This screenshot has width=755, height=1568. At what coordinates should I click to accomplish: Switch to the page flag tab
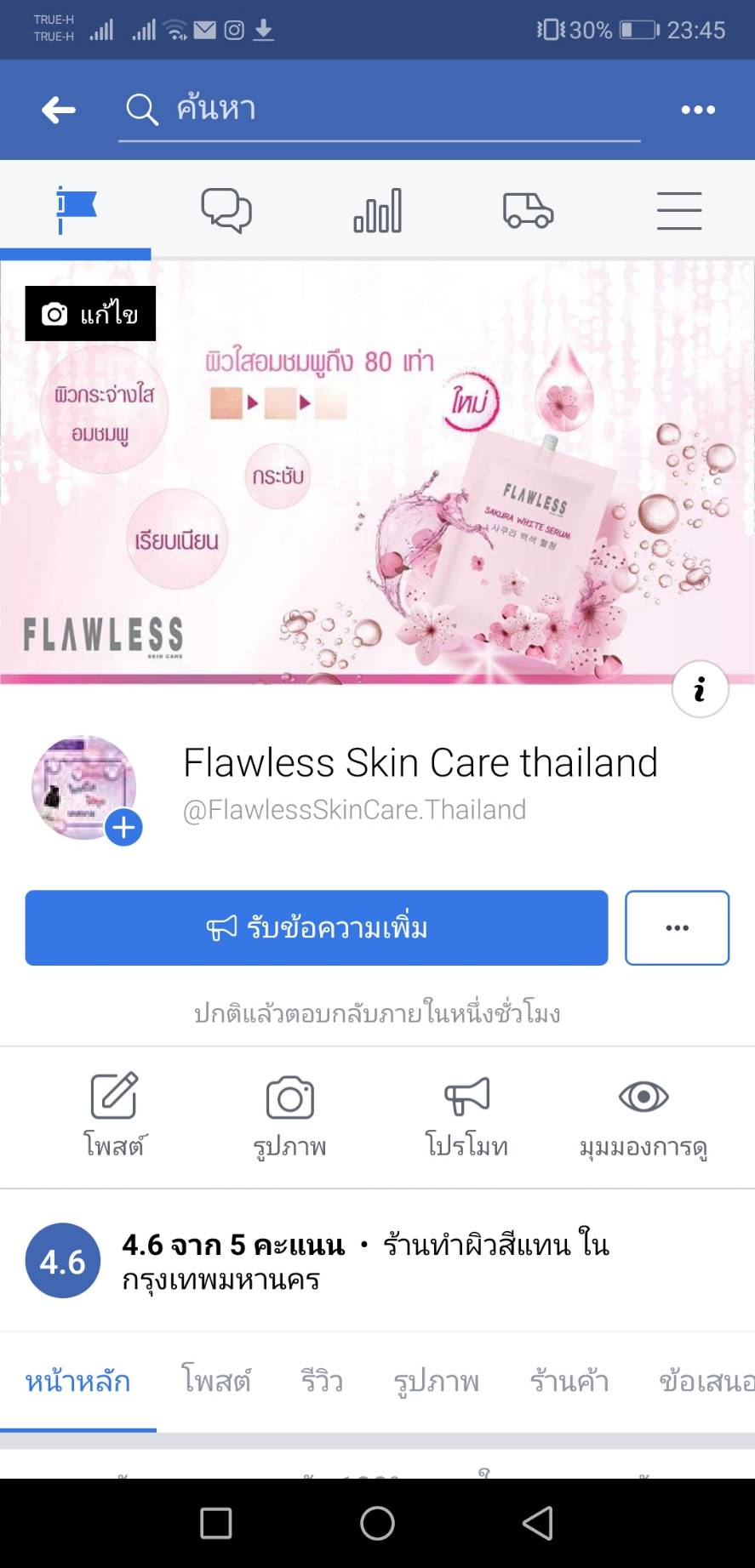(76, 210)
